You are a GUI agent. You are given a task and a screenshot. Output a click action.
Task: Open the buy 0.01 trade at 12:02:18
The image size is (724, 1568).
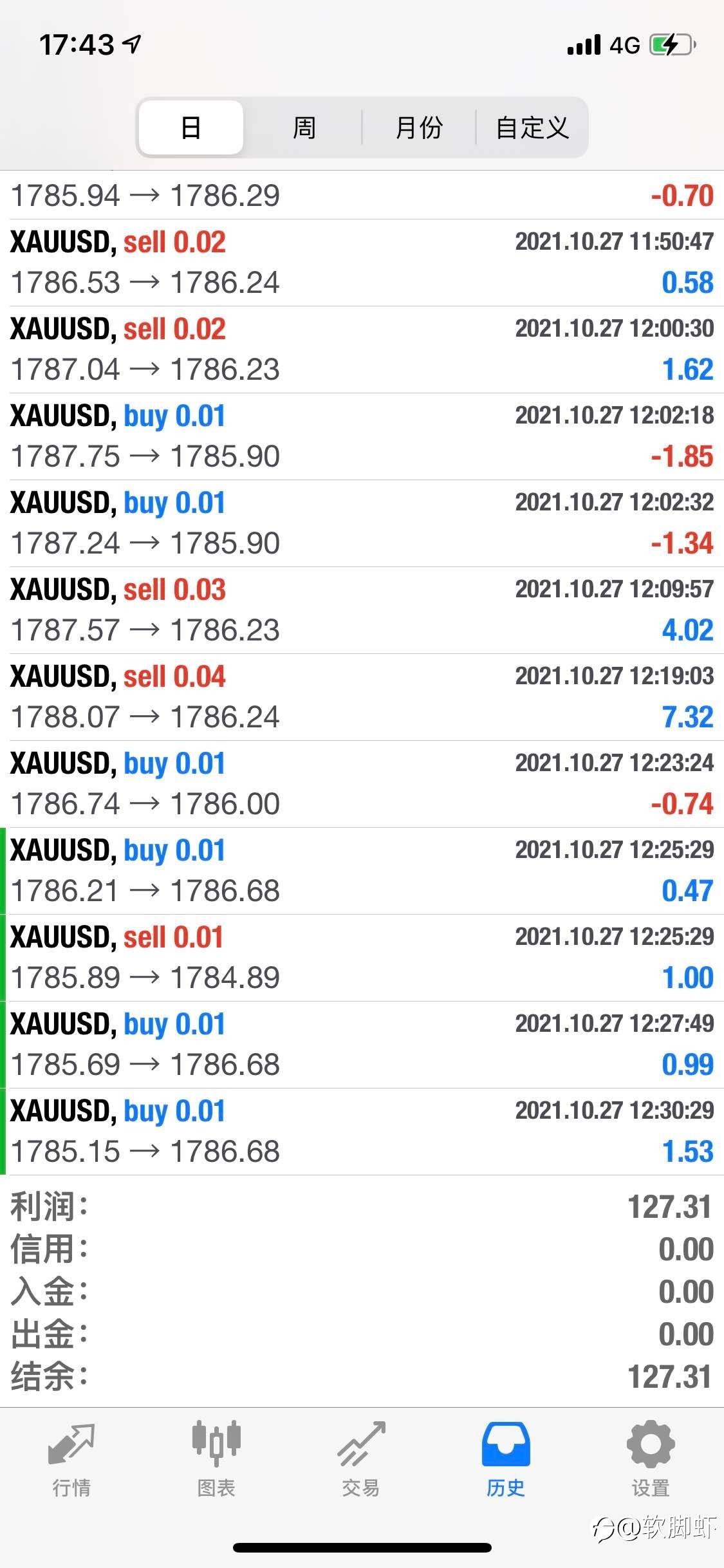pyautogui.click(x=362, y=436)
